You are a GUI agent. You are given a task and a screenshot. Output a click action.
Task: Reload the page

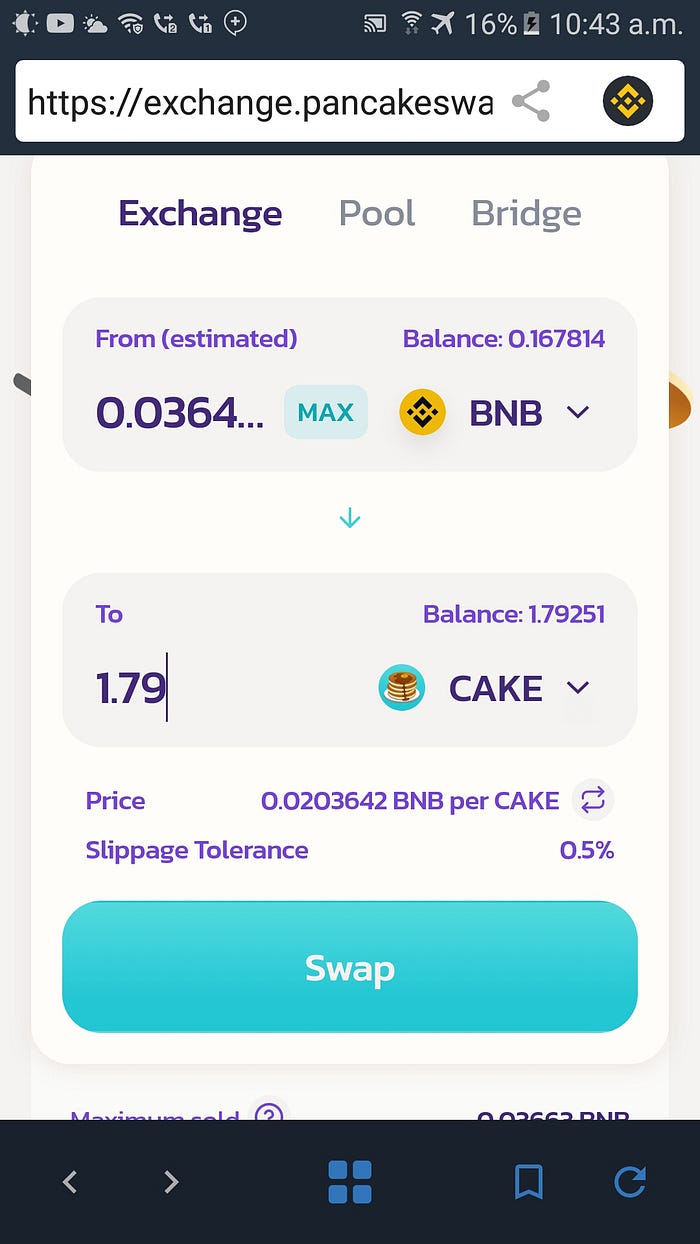tap(630, 1182)
